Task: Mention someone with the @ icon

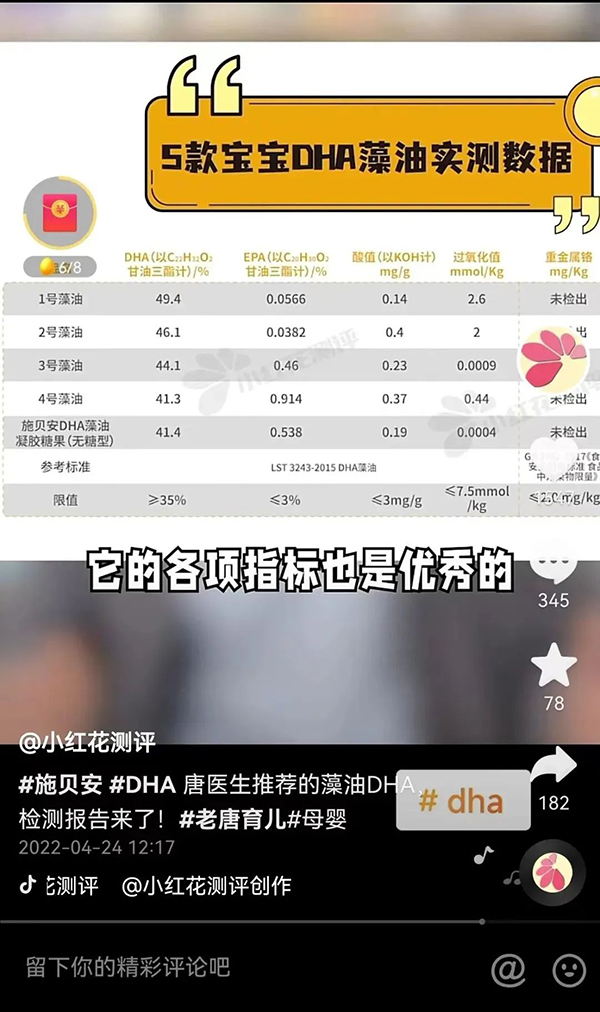Action: pos(508,968)
